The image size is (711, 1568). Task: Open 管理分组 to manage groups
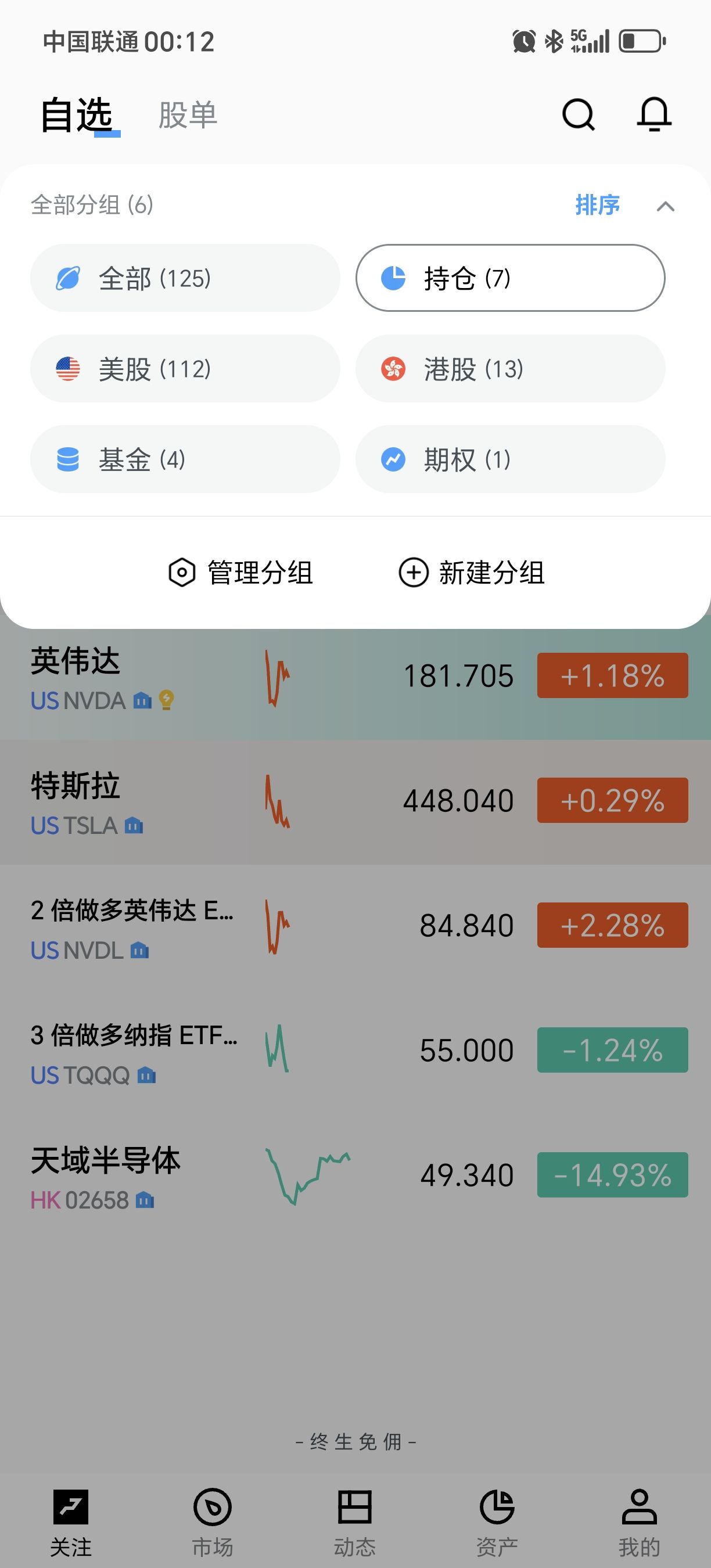click(x=241, y=573)
